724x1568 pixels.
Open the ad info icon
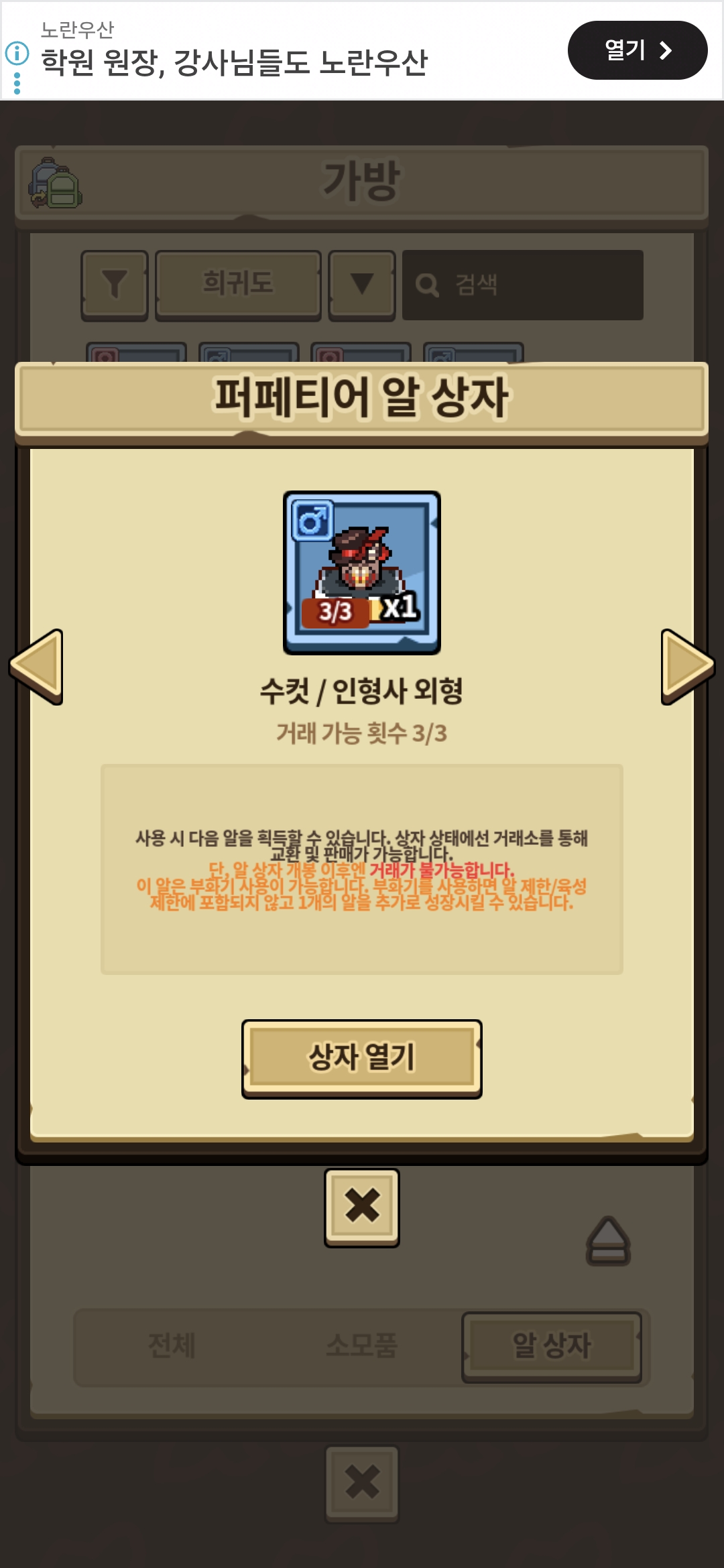click(17, 53)
